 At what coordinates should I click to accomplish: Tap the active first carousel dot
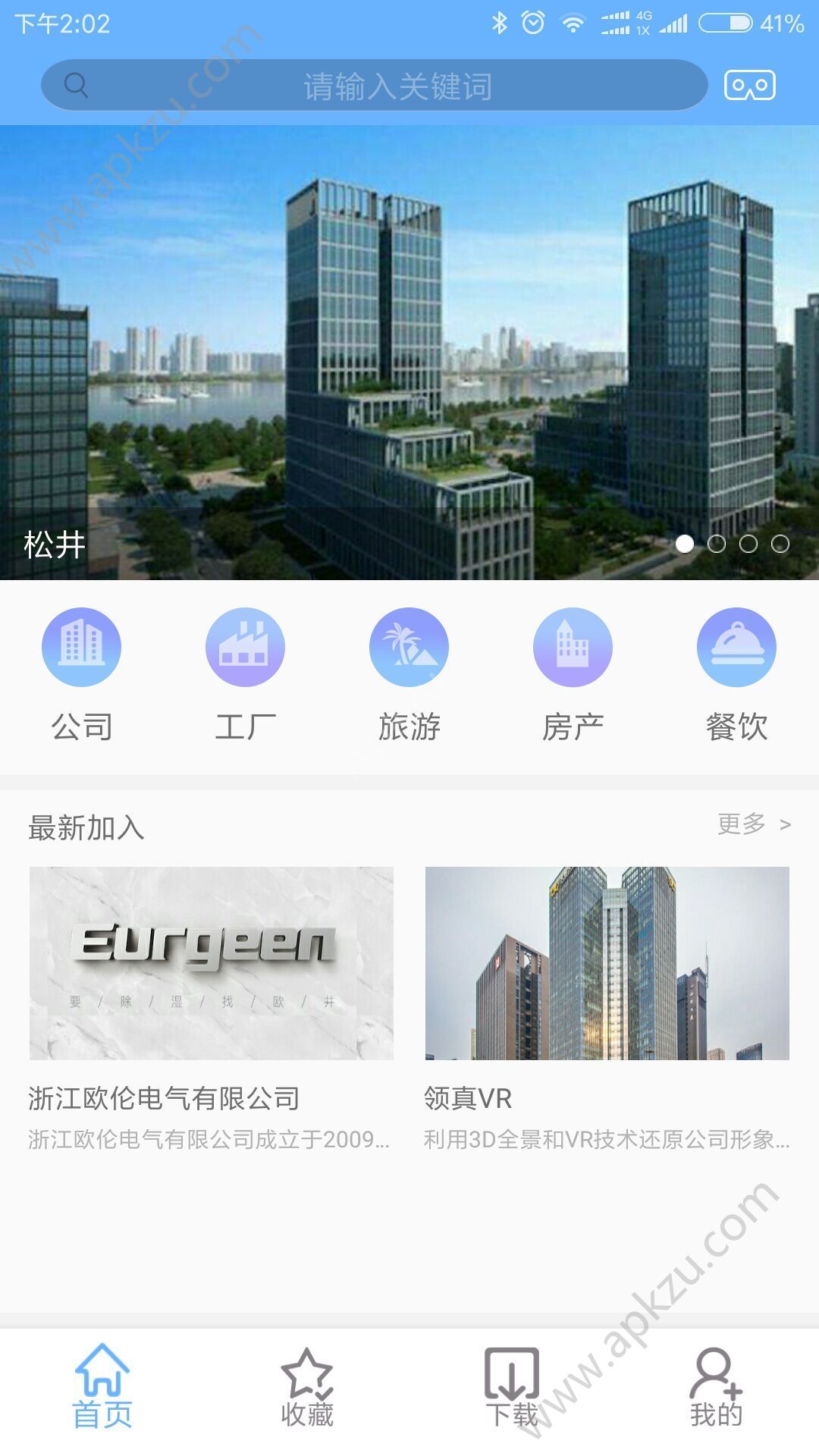[687, 543]
